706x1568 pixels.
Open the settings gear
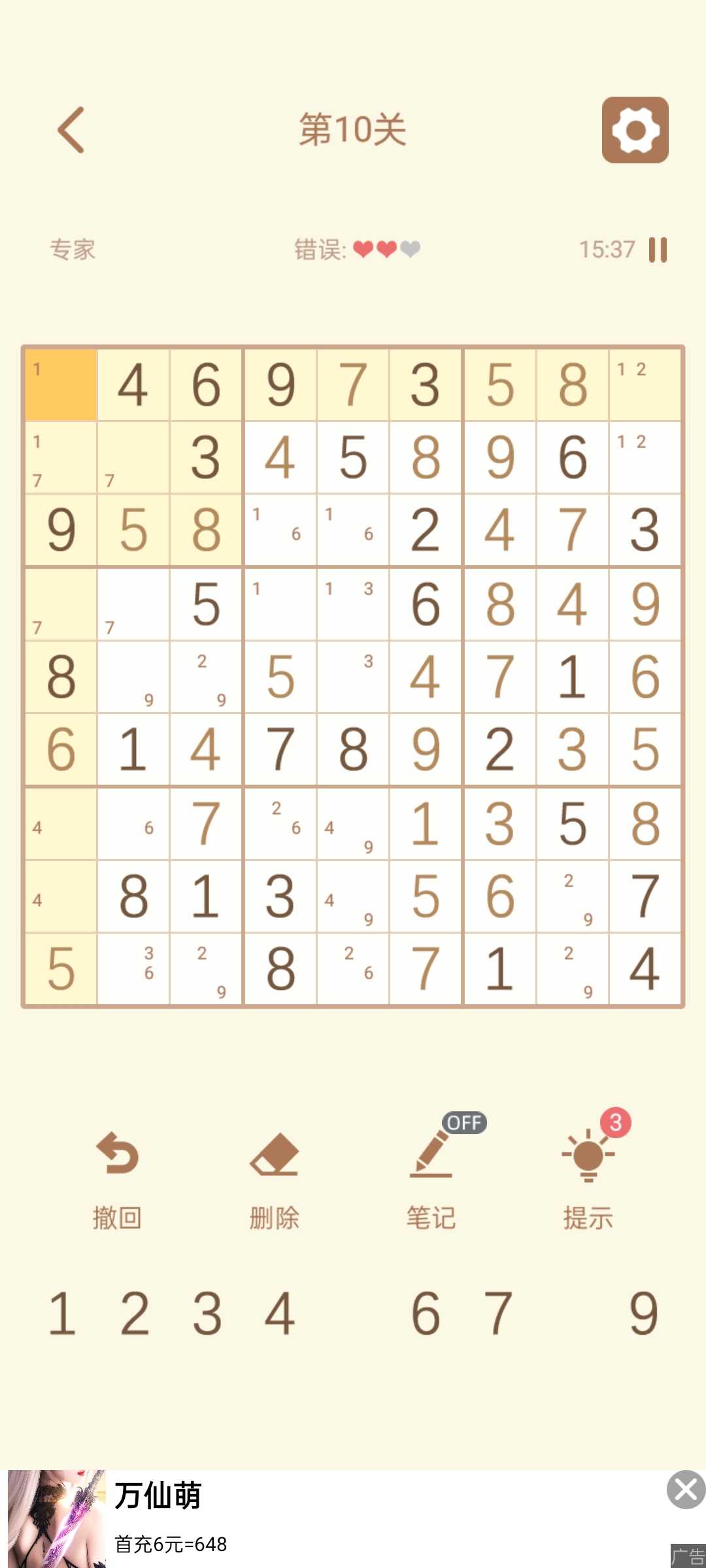coord(635,130)
